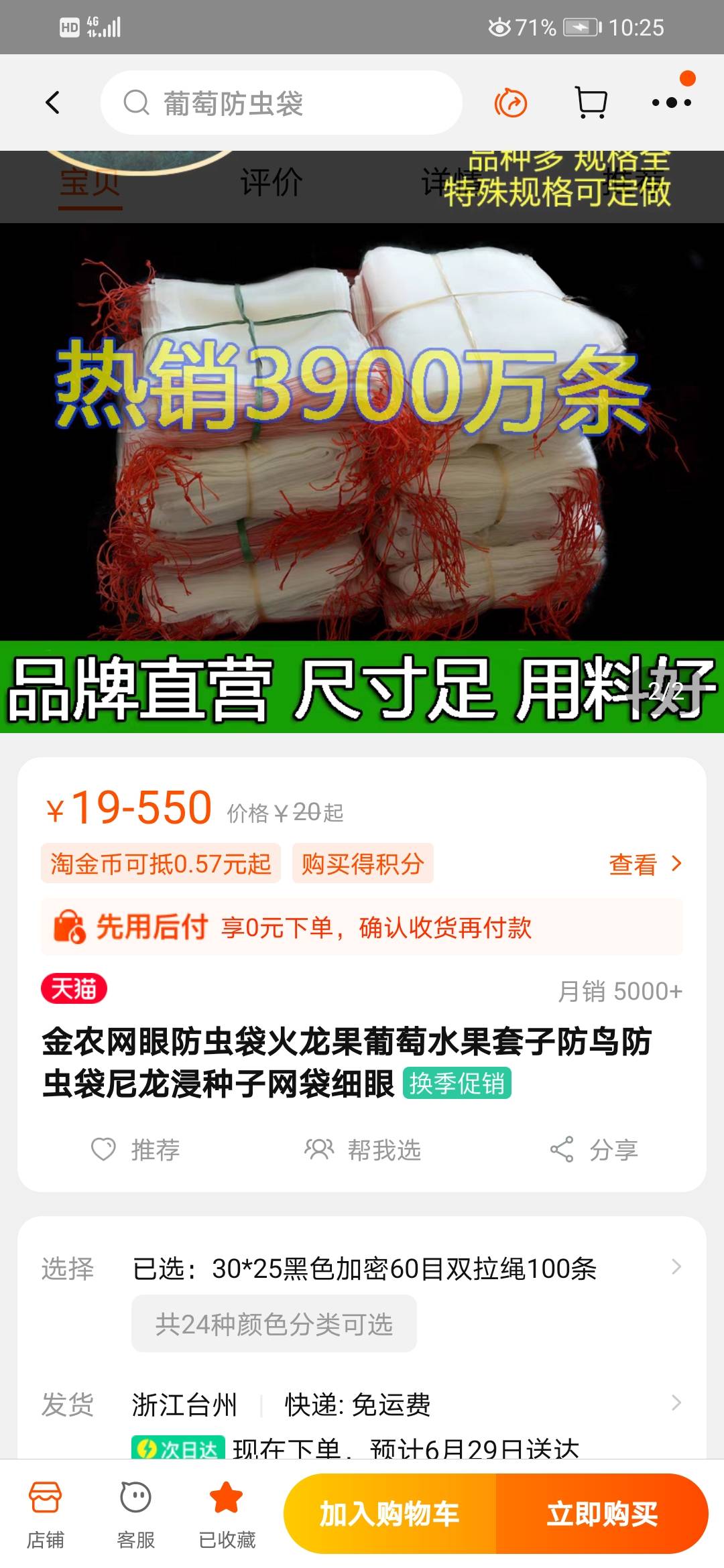The width and height of the screenshot is (724, 1568).
Task: Tap the 共24种颜色分类可选 chip
Action: click(x=274, y=1323)
